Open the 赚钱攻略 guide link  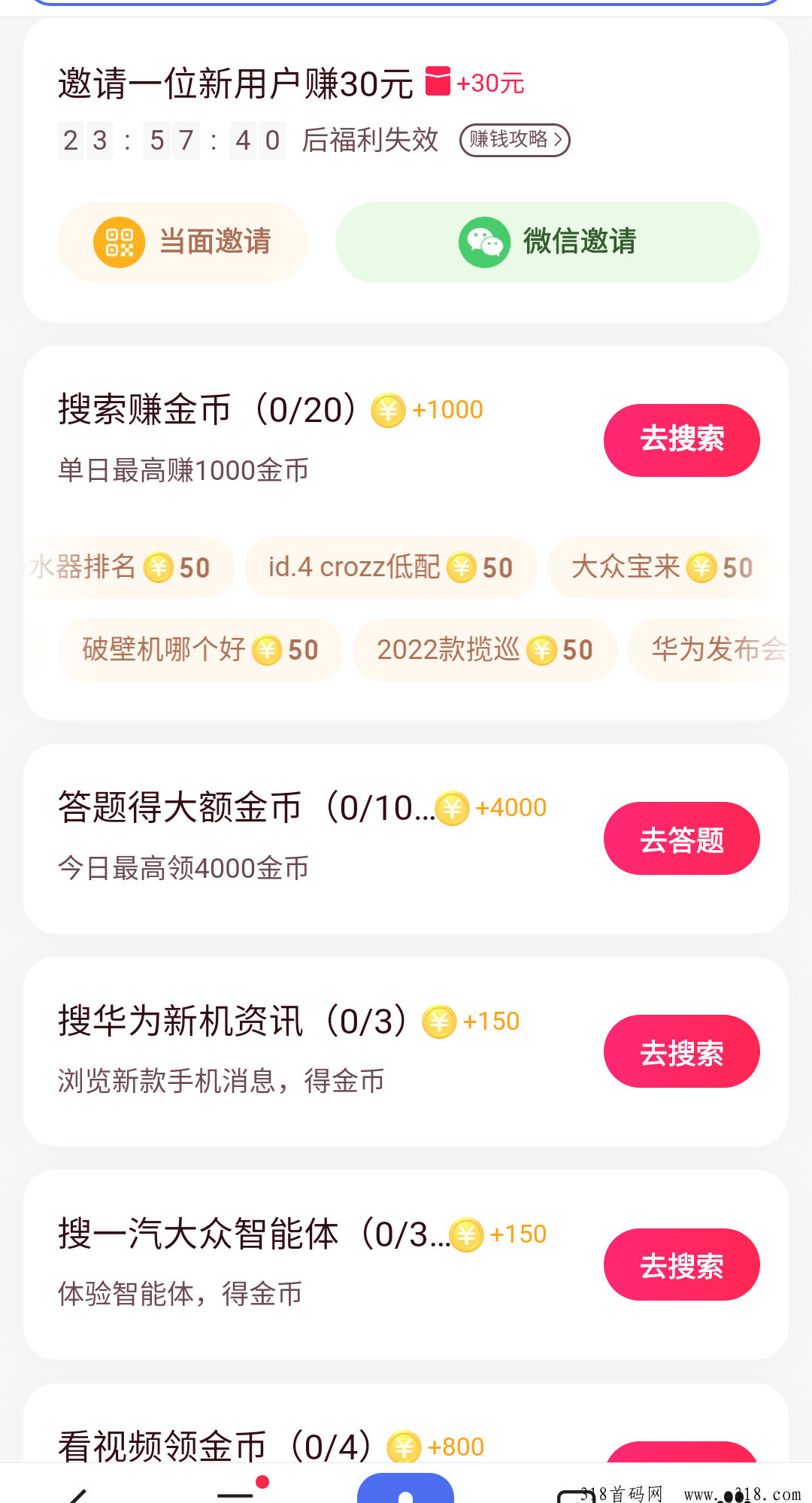515,140
